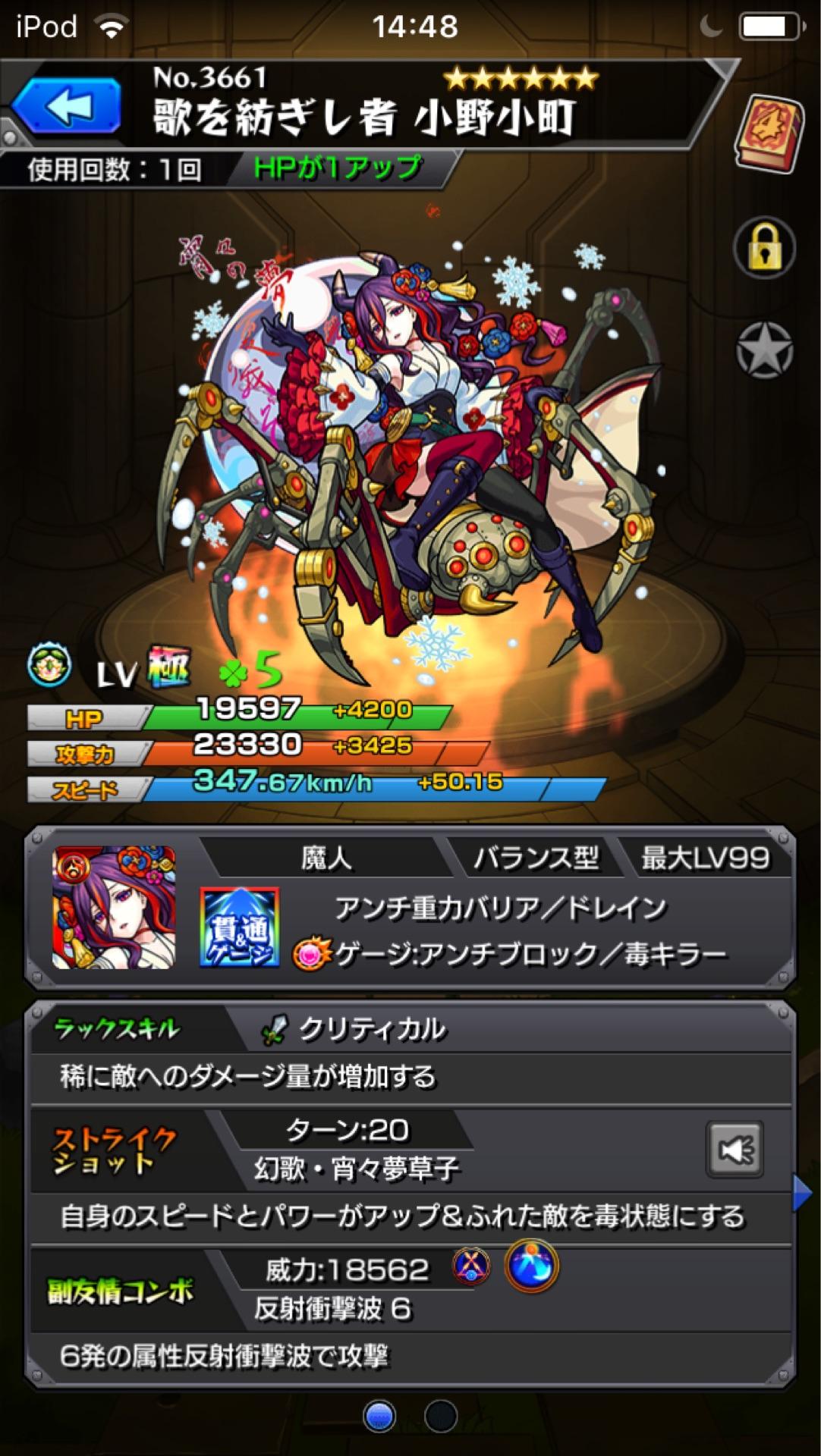Screen dimensions: 821x1456
Task: Mark this monster with the star favorite
Action: tap(764, 350)
